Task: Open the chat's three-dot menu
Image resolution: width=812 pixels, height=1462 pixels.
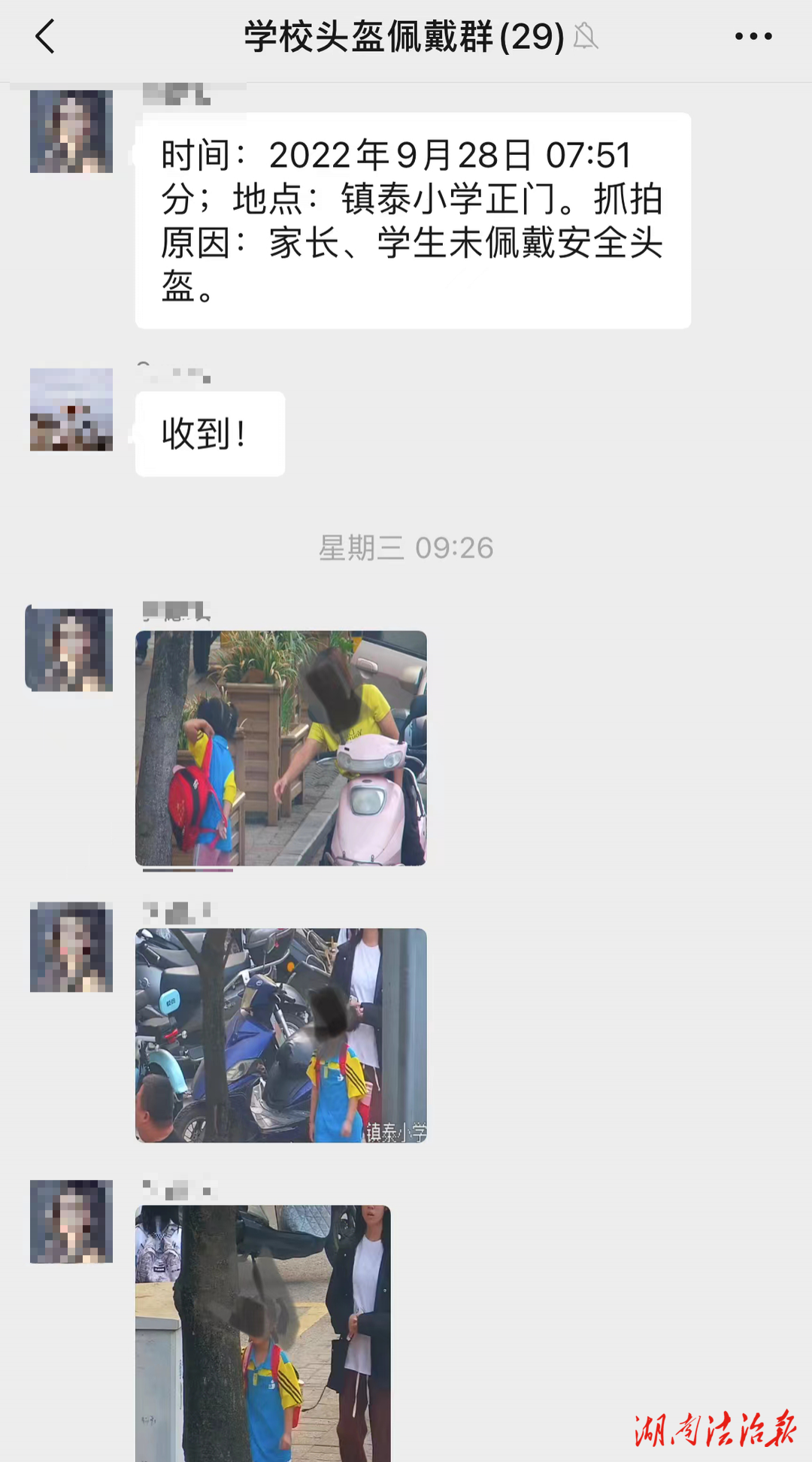Action: (753, 37)
